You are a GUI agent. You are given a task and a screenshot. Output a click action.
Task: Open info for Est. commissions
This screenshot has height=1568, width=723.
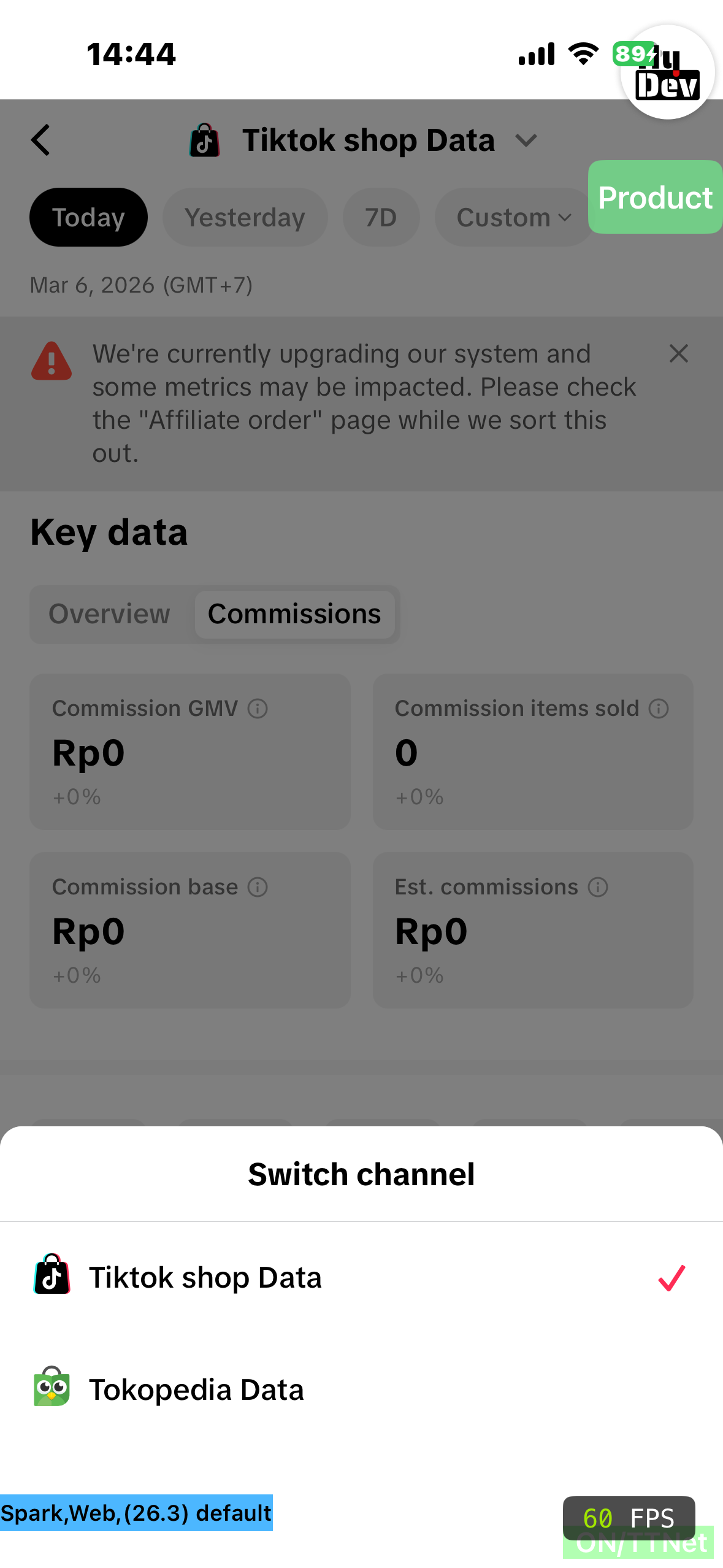click(x=598, y=888)
